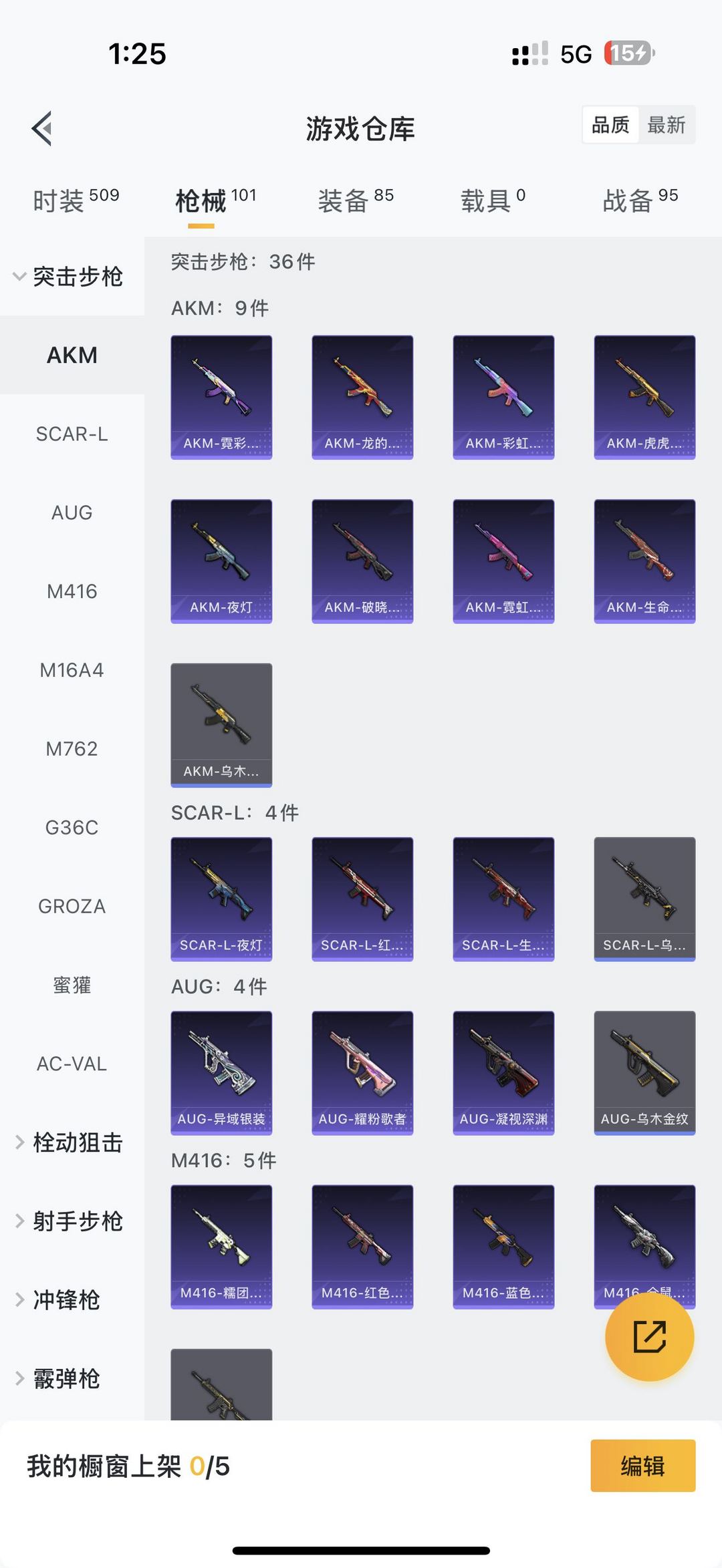The width and height of the screenshot is (722, 1568).
Task: Sort the warehouse by 最新
Action: pos(667,125)
